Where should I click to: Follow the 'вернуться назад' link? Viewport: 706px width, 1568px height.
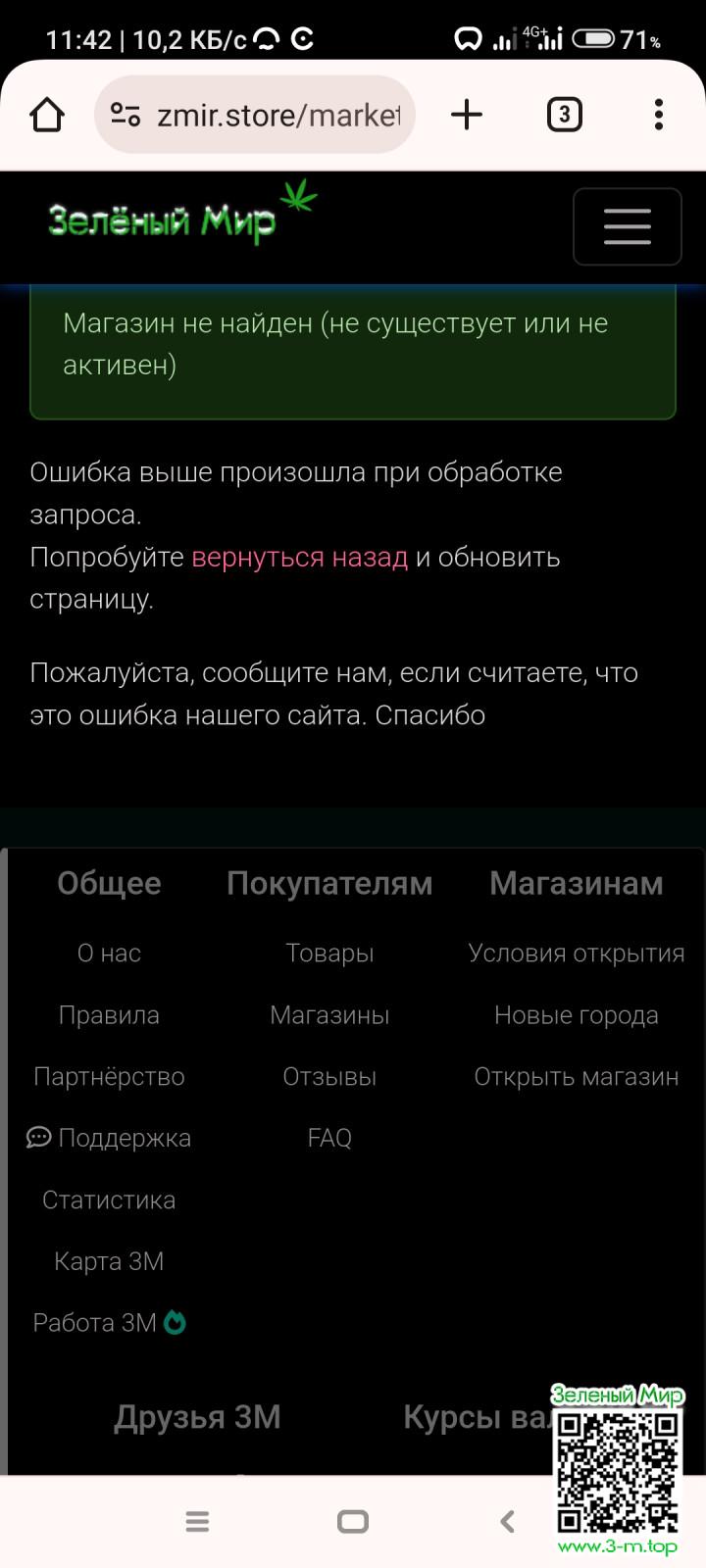point(299,557)
